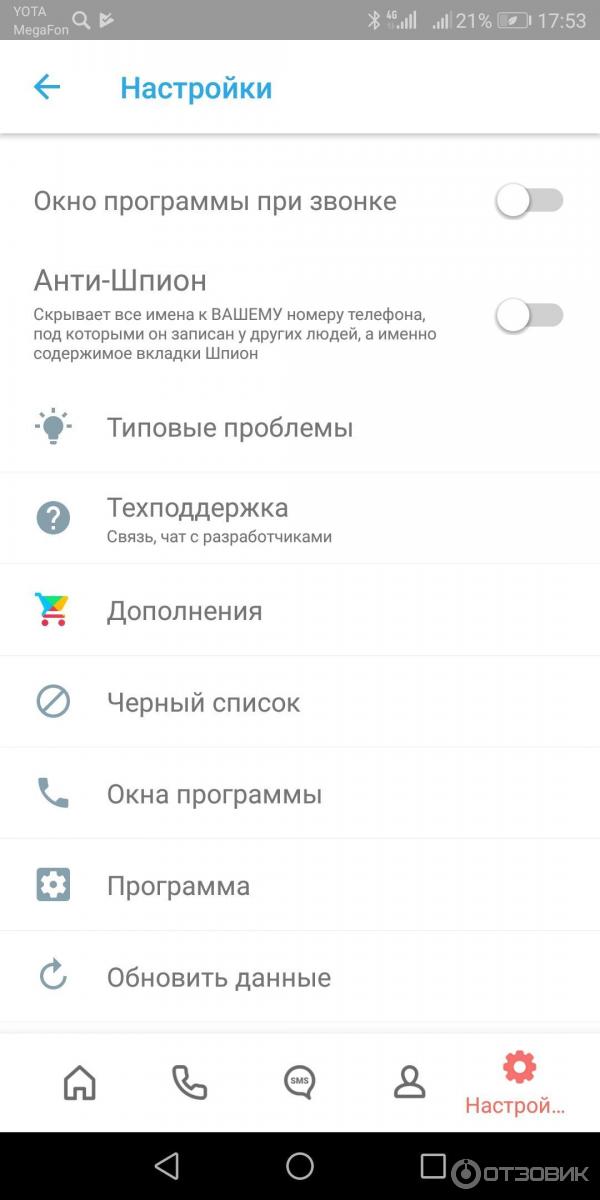Open Черный список

coord(203,703)
